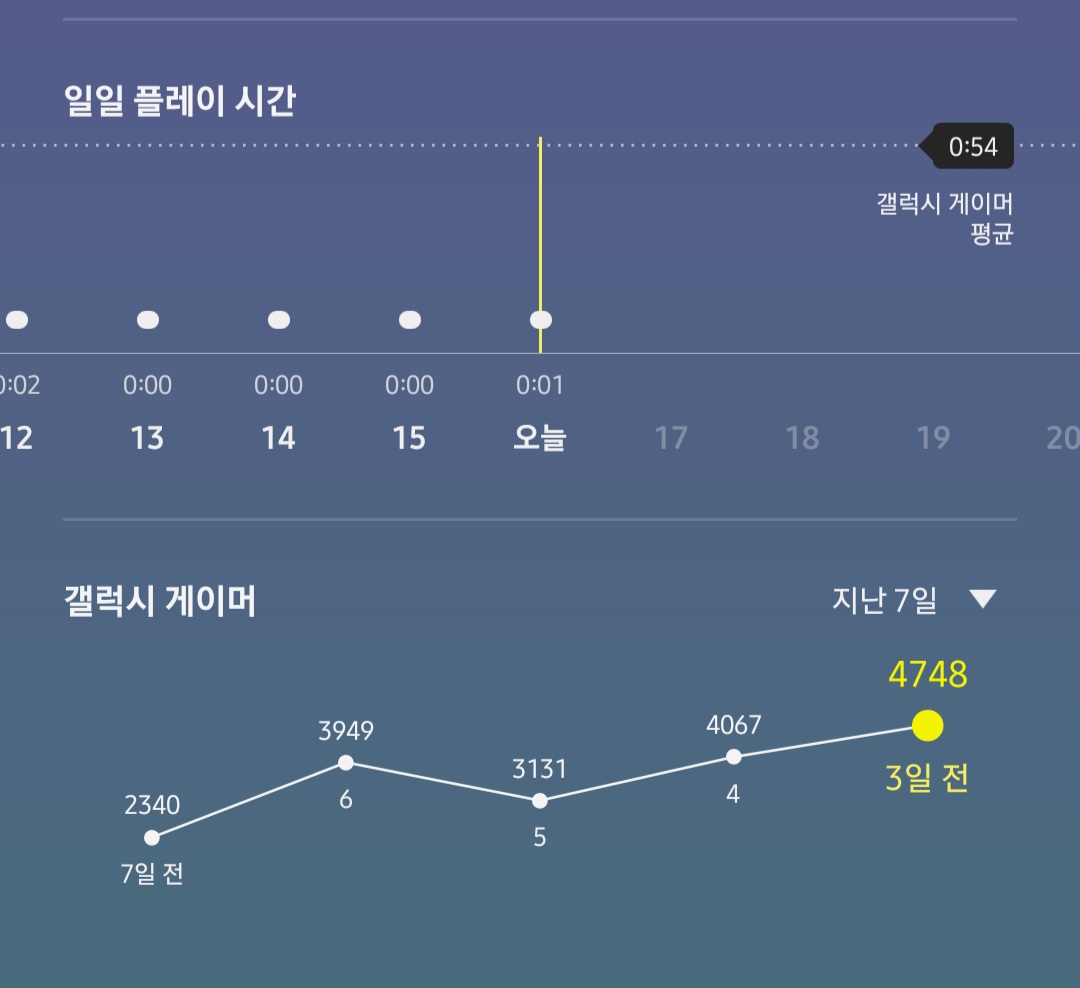Select the chart point showing 3131
The width and height of the screenshot is (1080, 988).
click(540, 801)
